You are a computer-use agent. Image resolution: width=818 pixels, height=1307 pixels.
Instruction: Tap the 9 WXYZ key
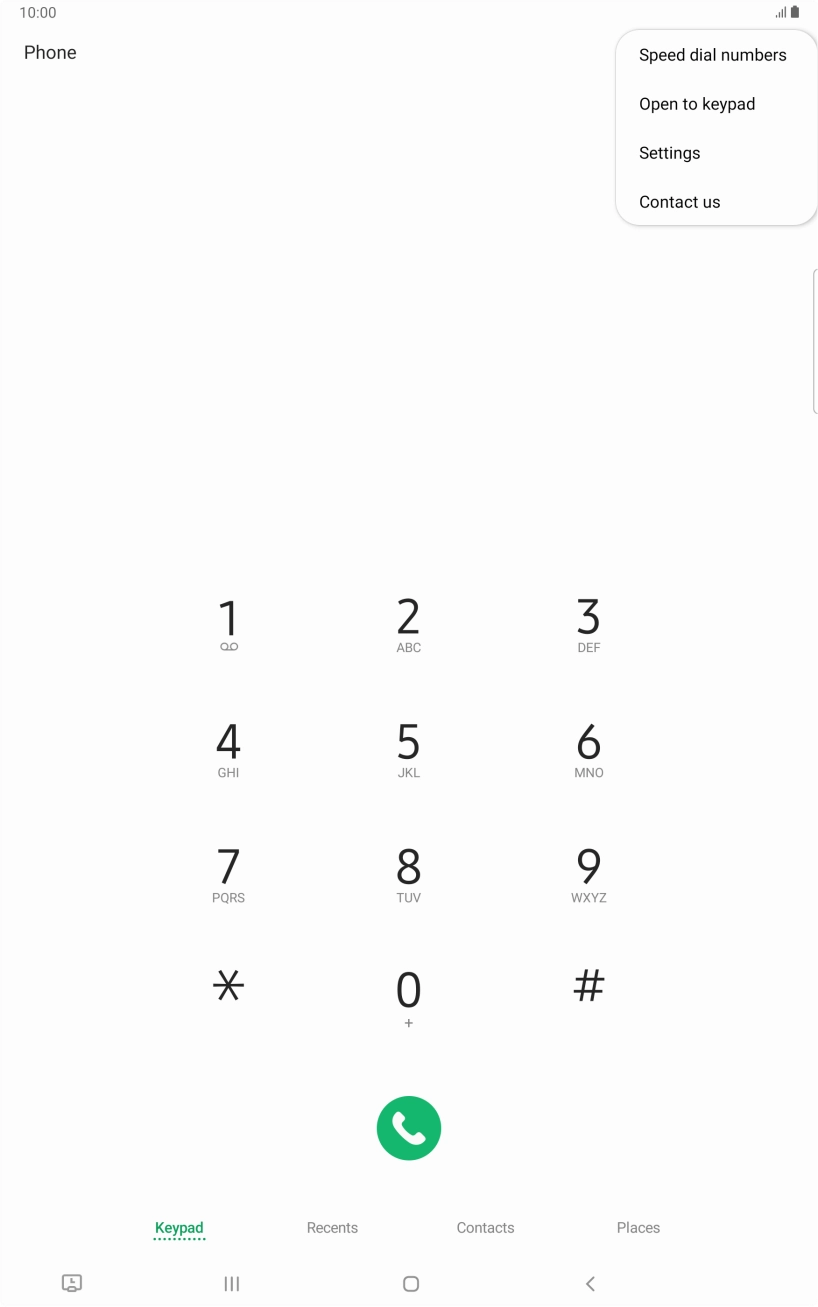(588, 875)
